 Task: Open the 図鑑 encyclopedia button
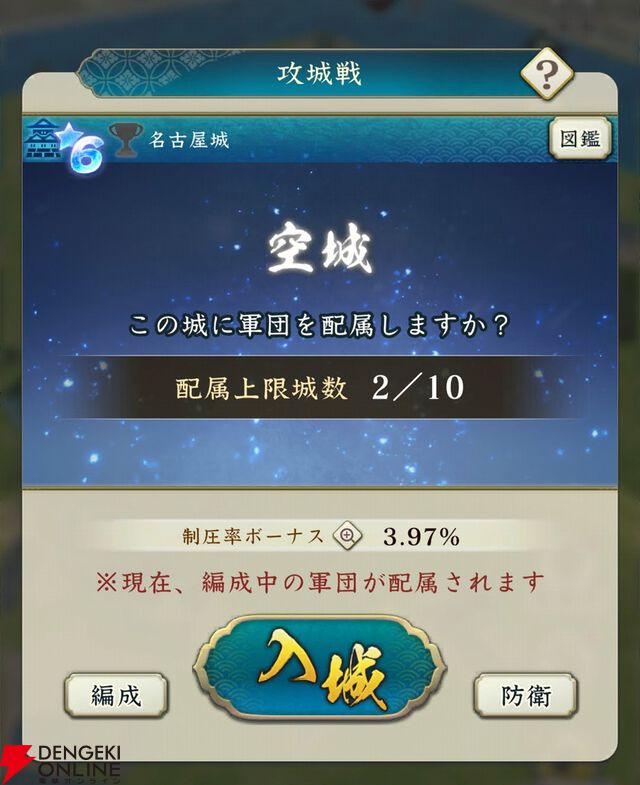pos(579,139)
